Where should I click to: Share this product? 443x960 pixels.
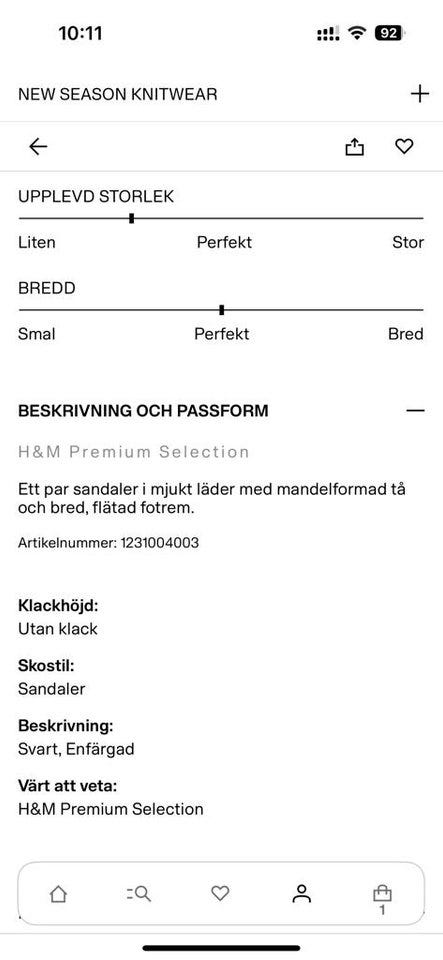coord(354,146)
